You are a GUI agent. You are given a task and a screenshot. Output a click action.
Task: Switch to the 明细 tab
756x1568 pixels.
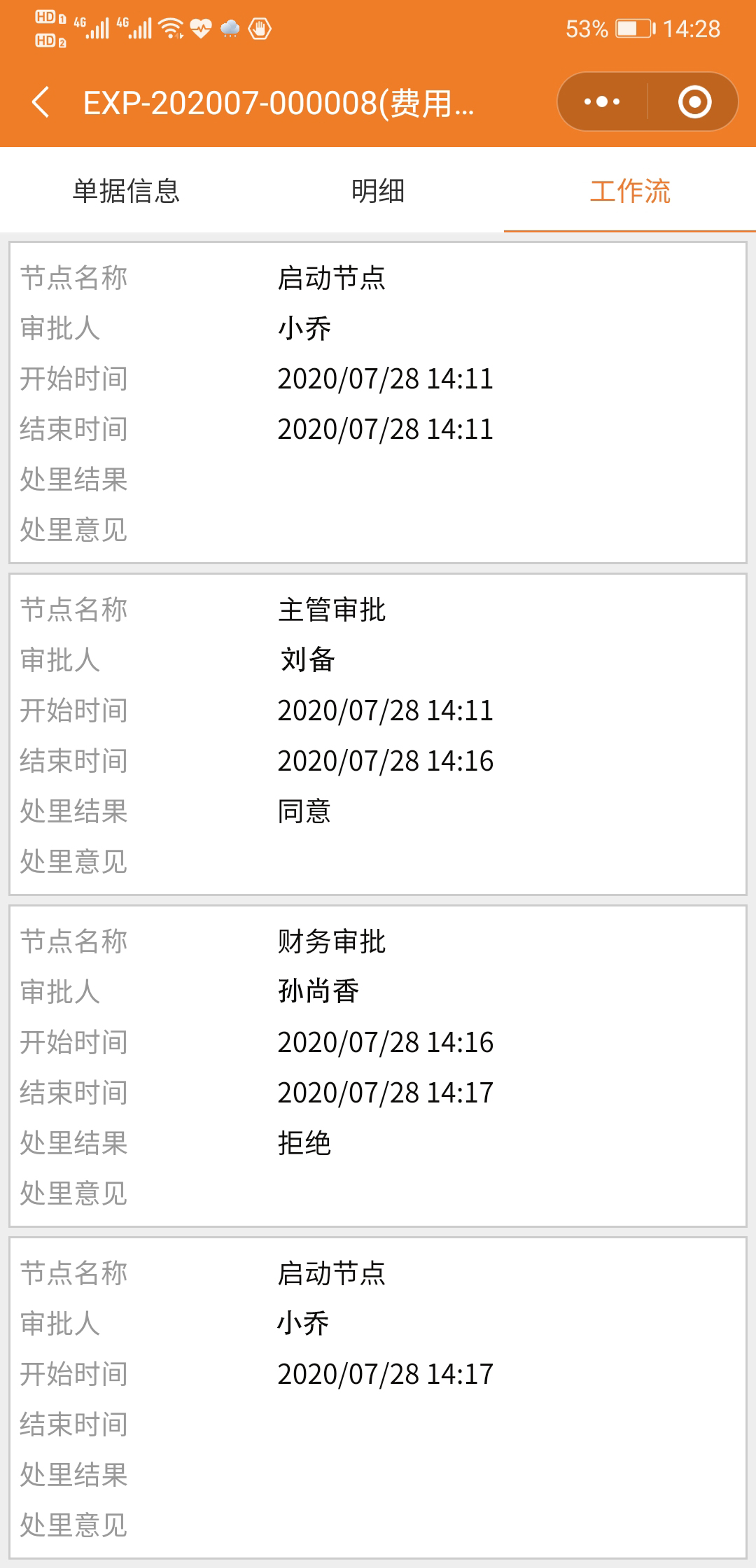pyautogui.click(x=378, y=190)
